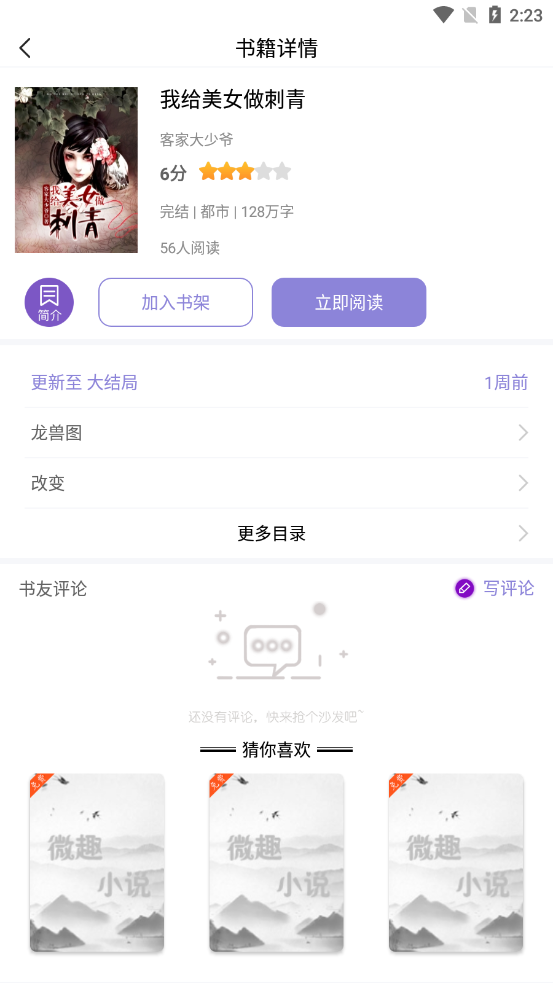Open the latest update 更新至 大结局

pos(276,382)
